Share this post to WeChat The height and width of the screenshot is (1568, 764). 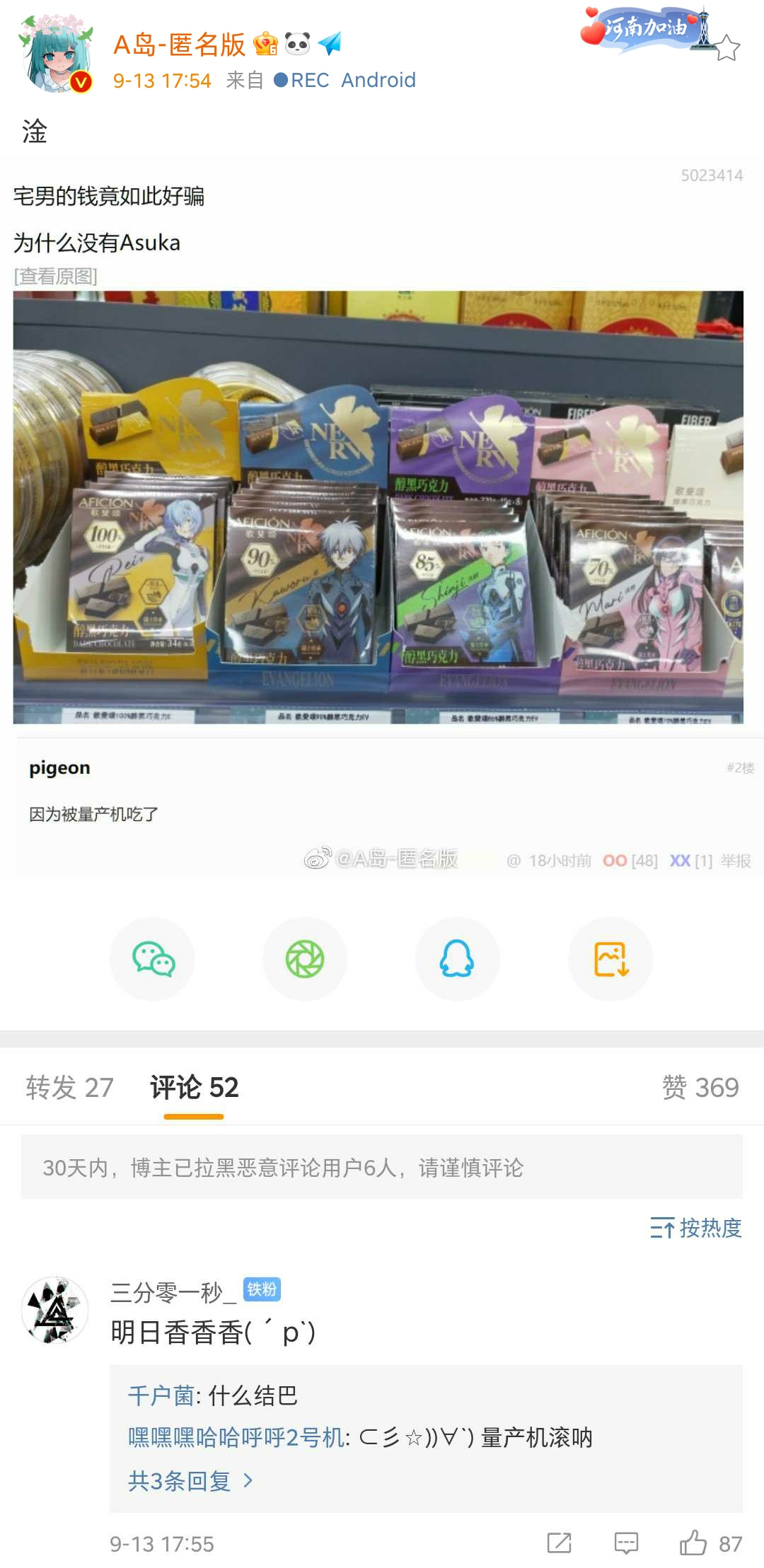click(153, 959)
